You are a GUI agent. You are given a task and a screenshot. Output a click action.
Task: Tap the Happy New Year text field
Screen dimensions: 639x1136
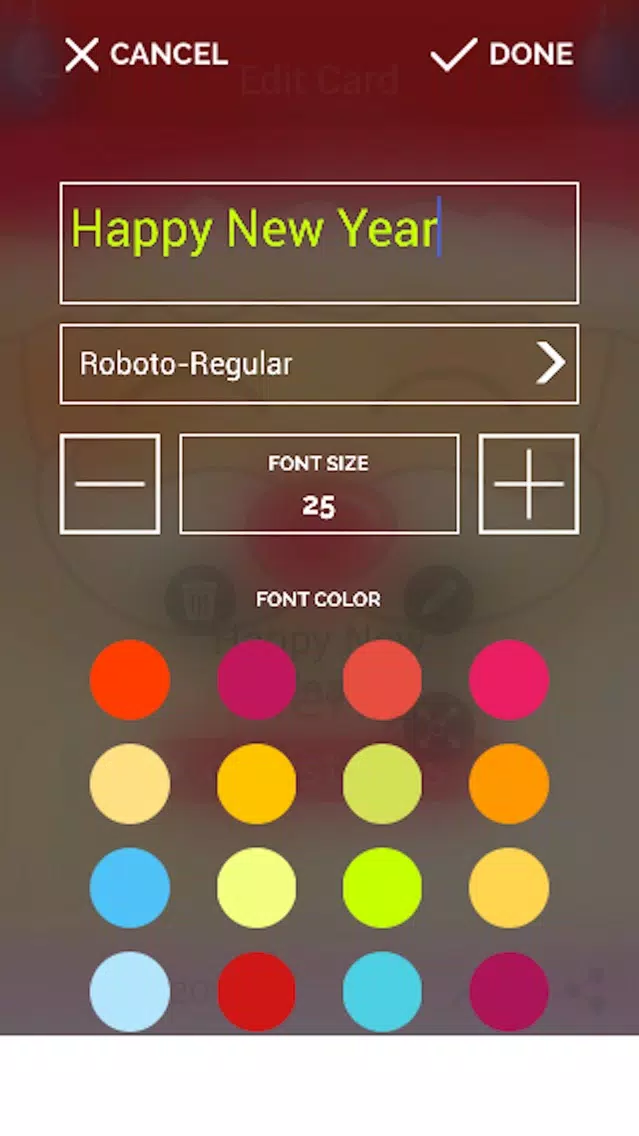[x=319, y=242]
